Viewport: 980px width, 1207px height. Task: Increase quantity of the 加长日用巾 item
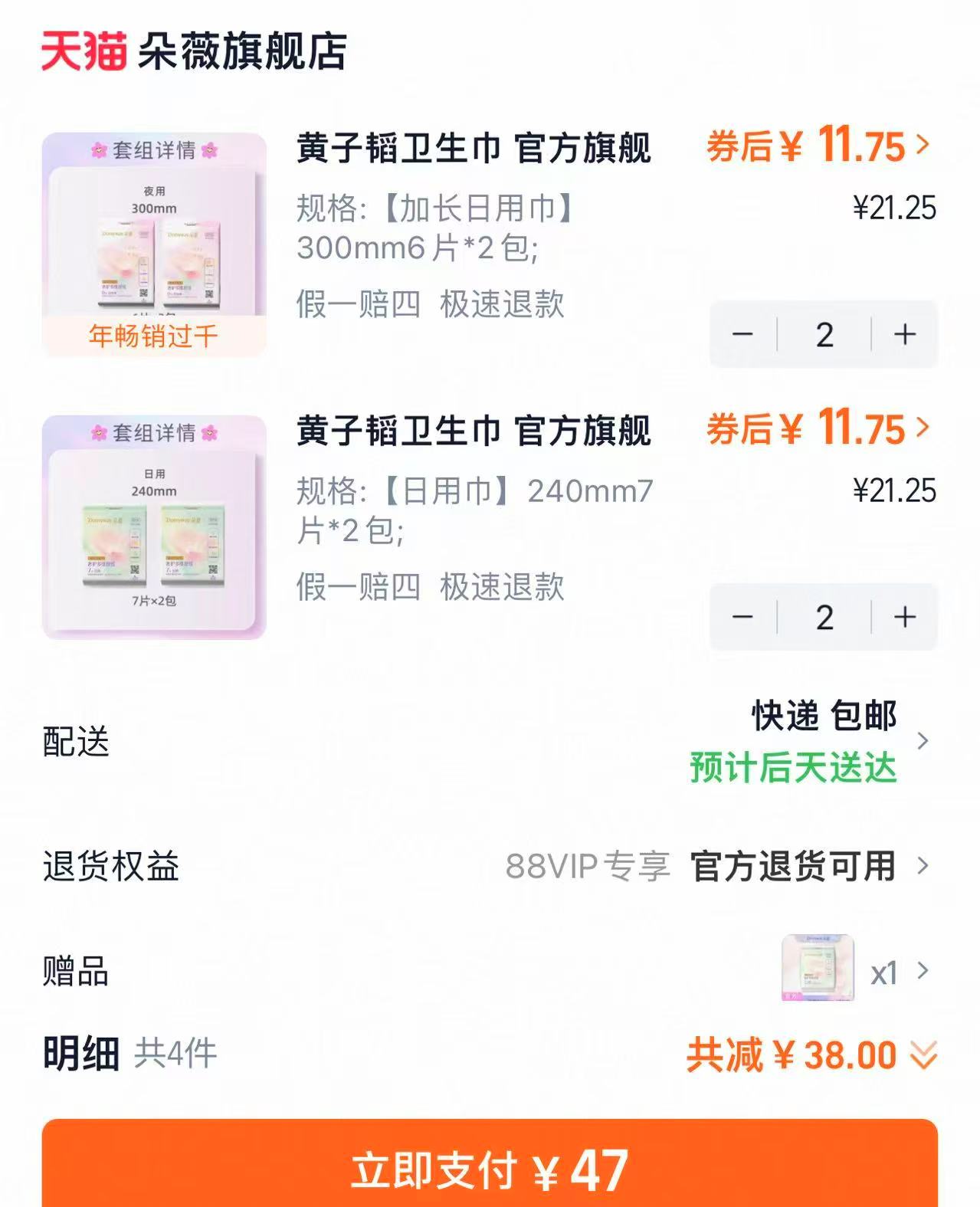pyautogui.click(x=904, y=335)
